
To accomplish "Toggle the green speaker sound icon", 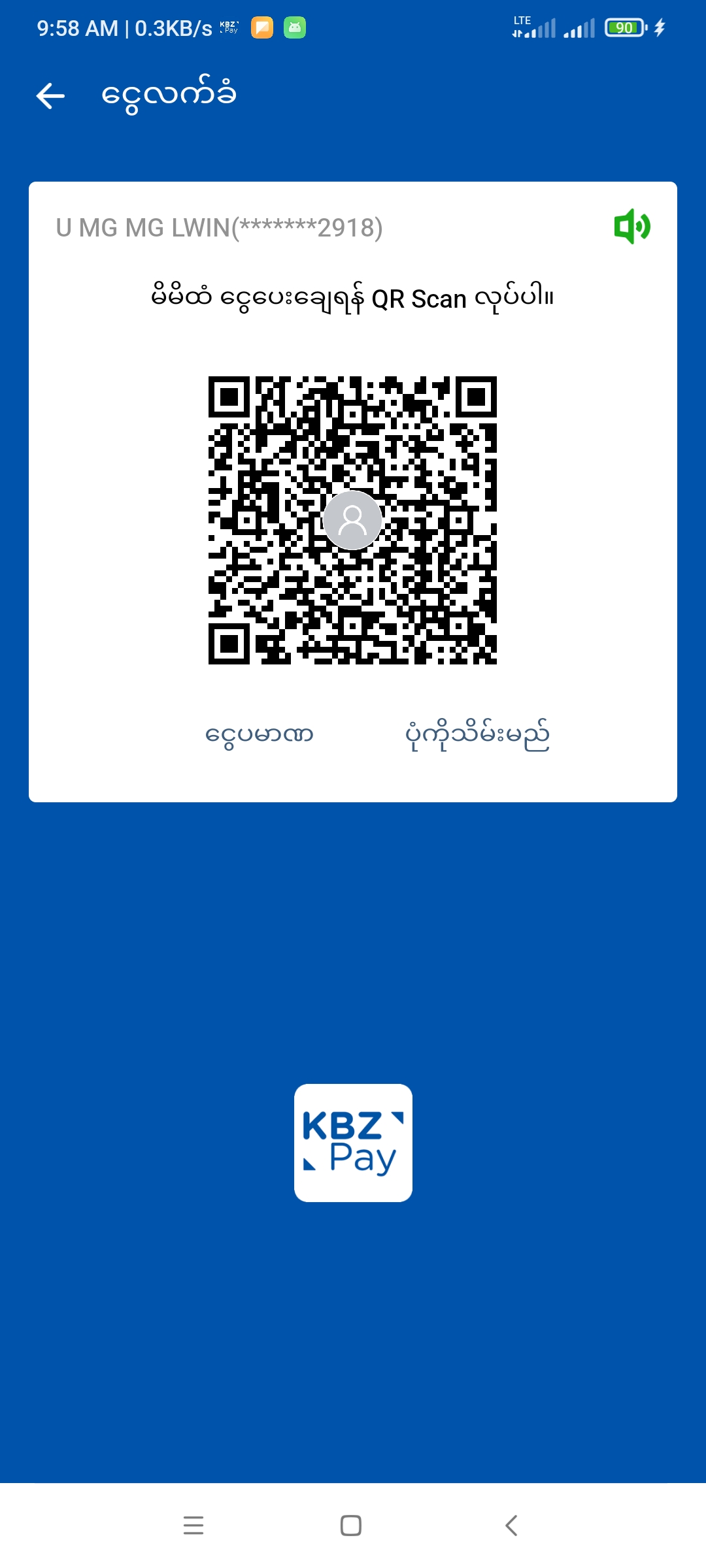I will (x=631, y=227).
